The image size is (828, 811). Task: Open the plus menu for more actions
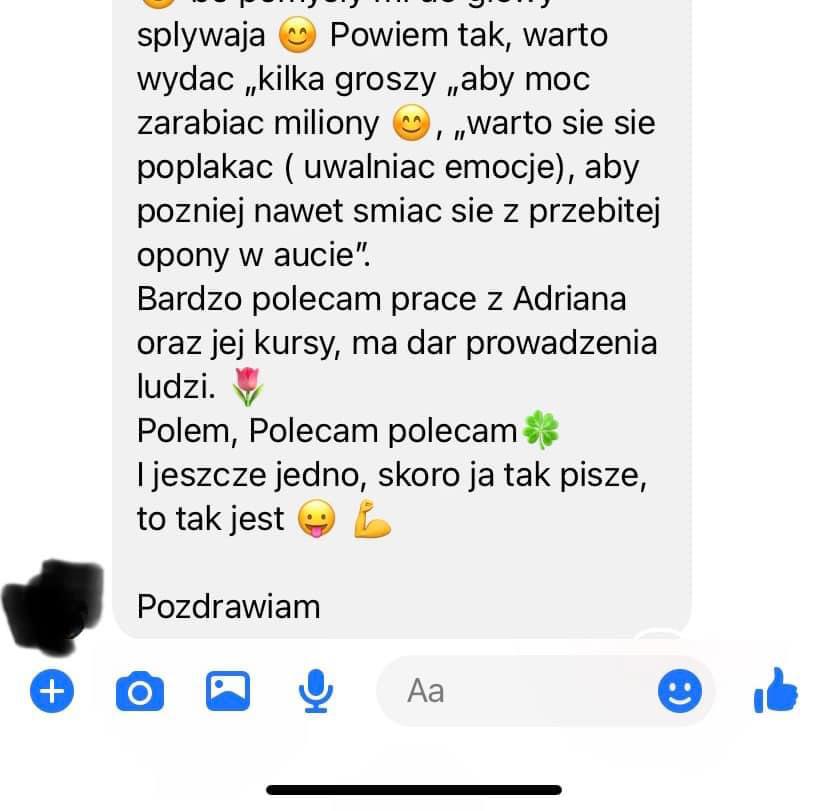pos(52,691)
